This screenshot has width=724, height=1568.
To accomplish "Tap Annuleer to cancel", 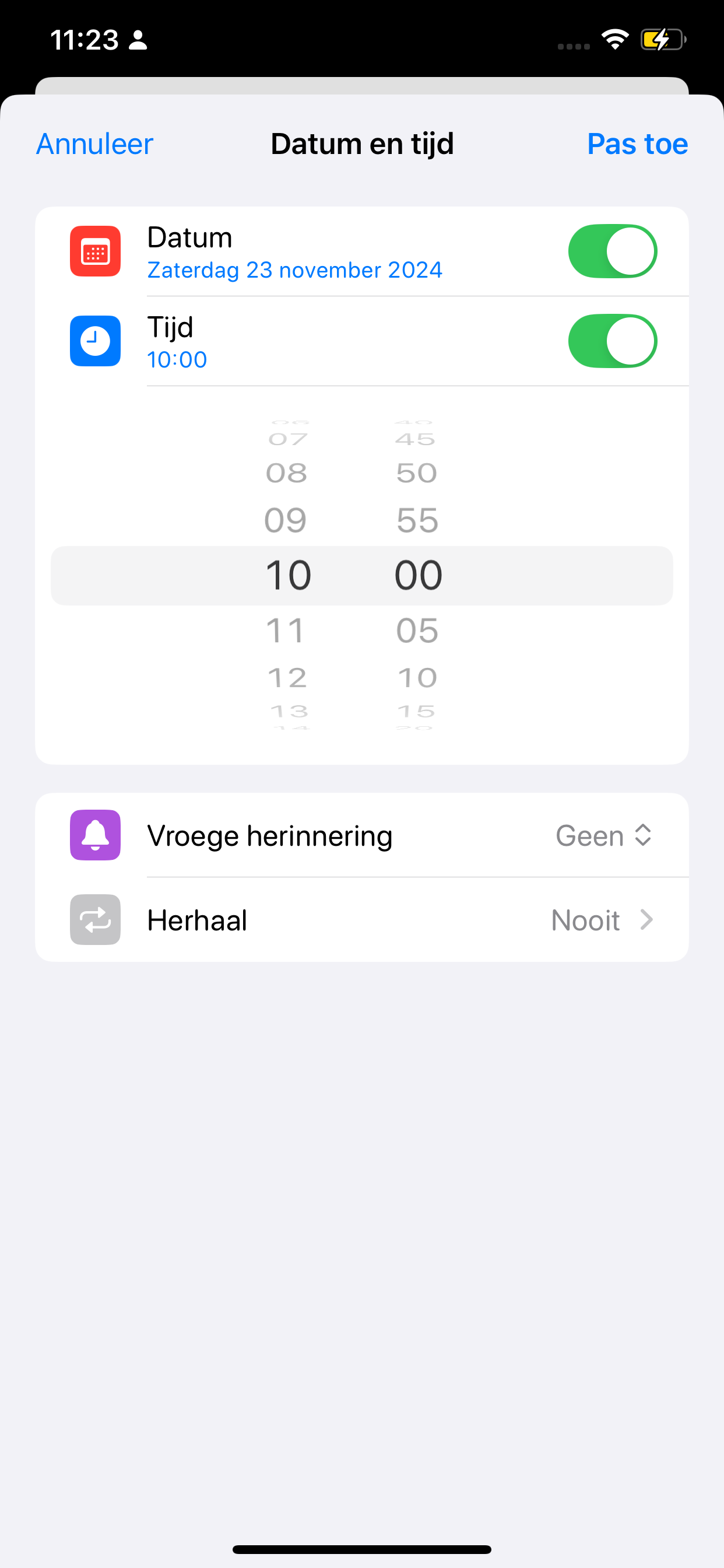I will click(94, 144).
